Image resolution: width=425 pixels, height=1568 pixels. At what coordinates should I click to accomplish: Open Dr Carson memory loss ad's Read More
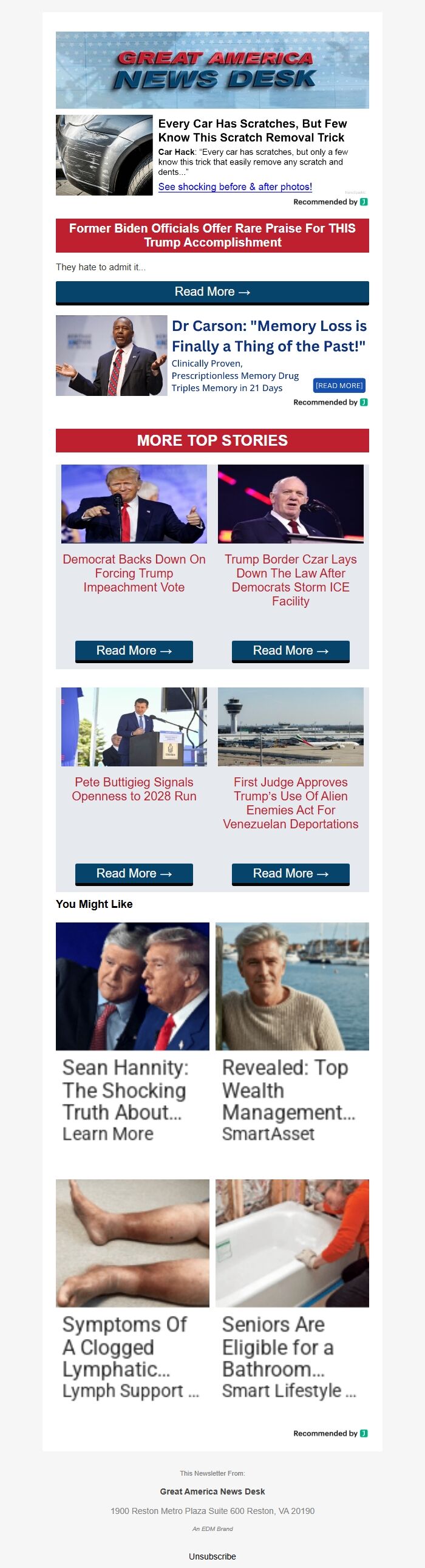[x=339, y=385]
